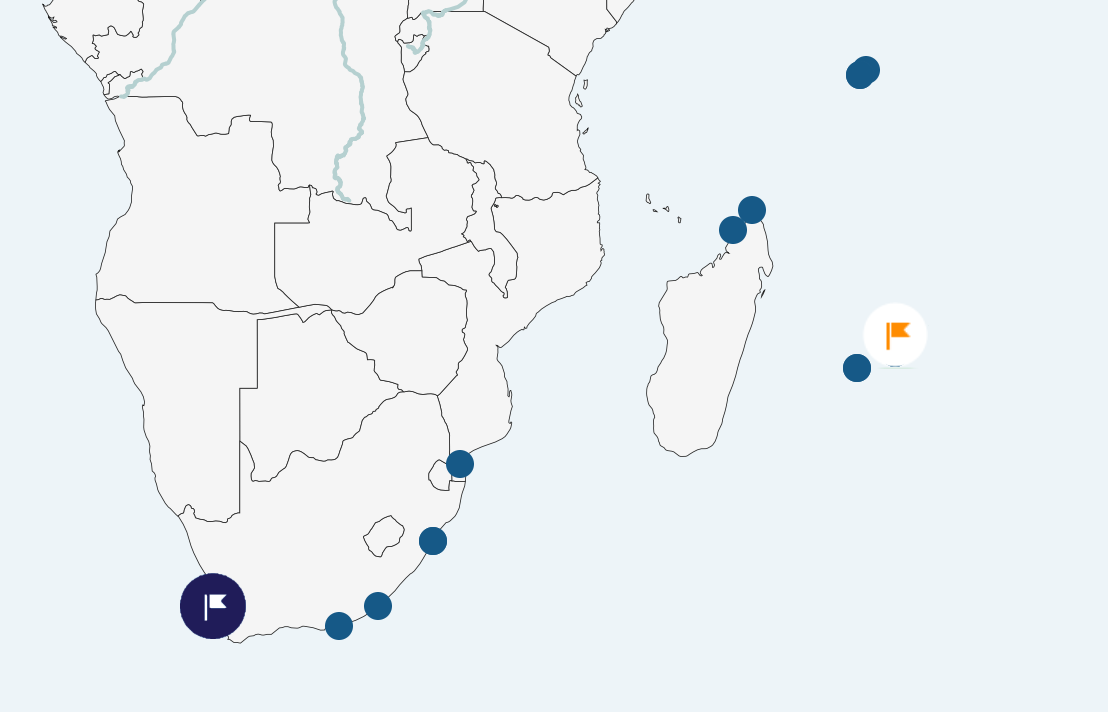Select the dot at Madagascar's northern tip
The width and height of the screenshot is (1108, 712).
752,210
